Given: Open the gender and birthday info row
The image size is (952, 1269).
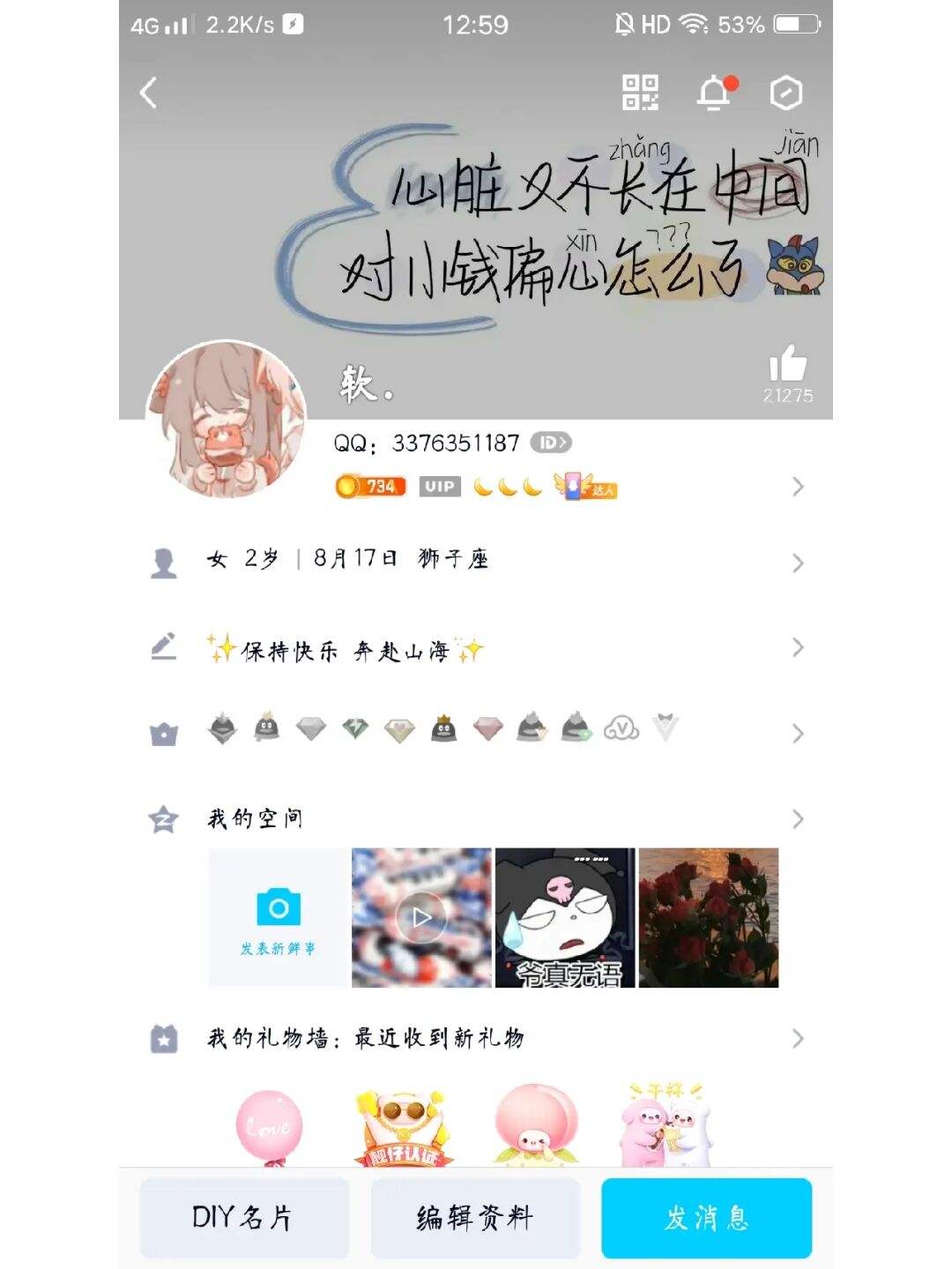Looking at the screenshot, I should pyautogui.click(x=476, y=561).
